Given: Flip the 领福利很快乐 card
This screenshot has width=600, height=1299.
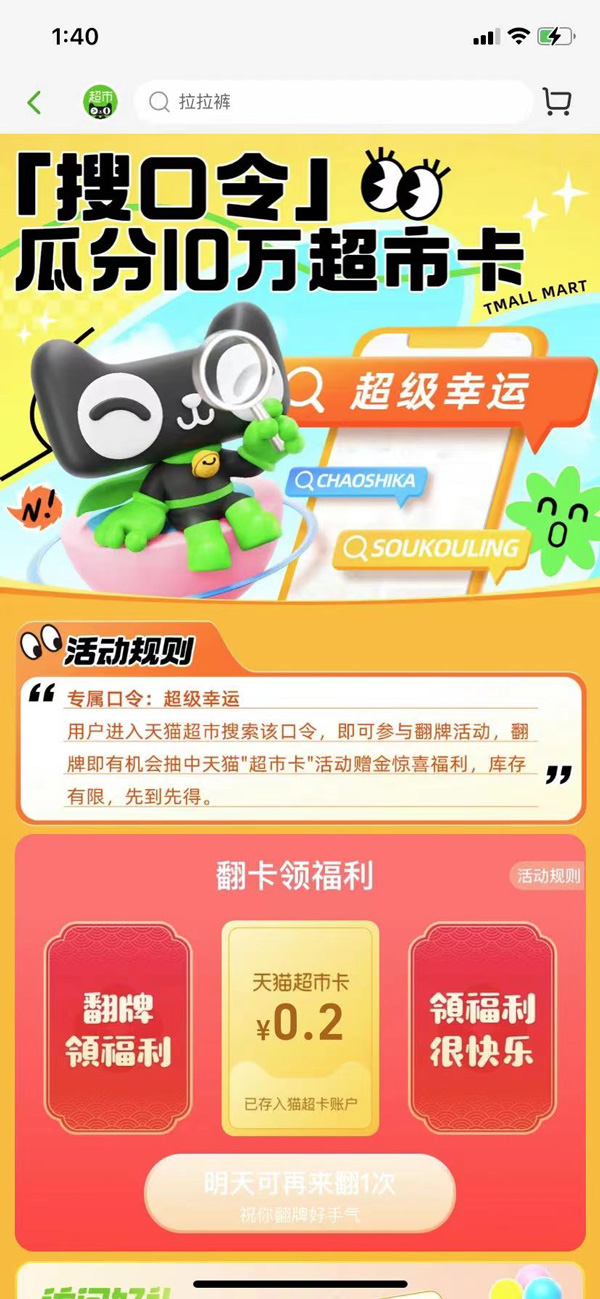Looking at the screenshot, I should (482, 1029).
